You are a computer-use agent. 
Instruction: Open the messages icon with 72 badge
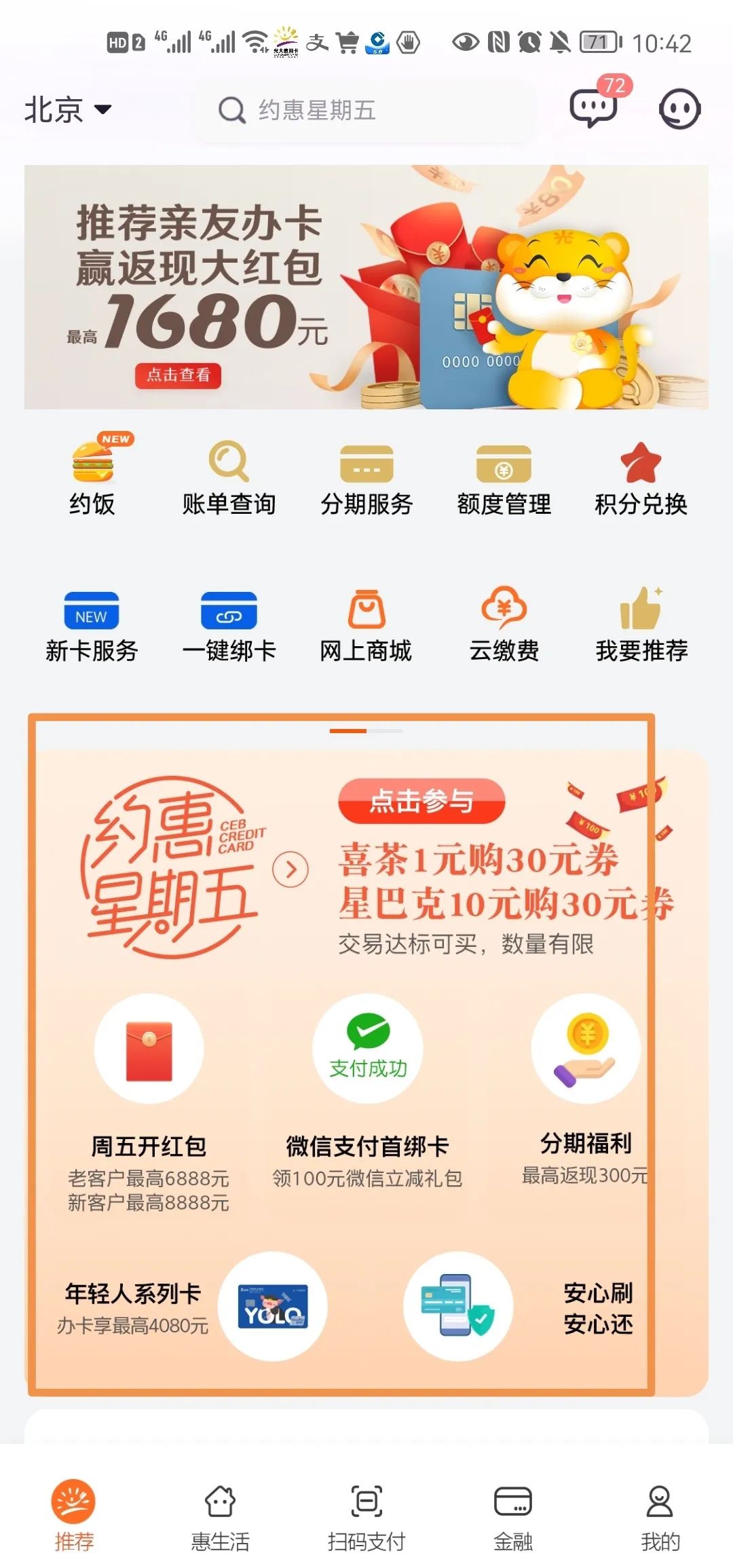click(594, 109)
